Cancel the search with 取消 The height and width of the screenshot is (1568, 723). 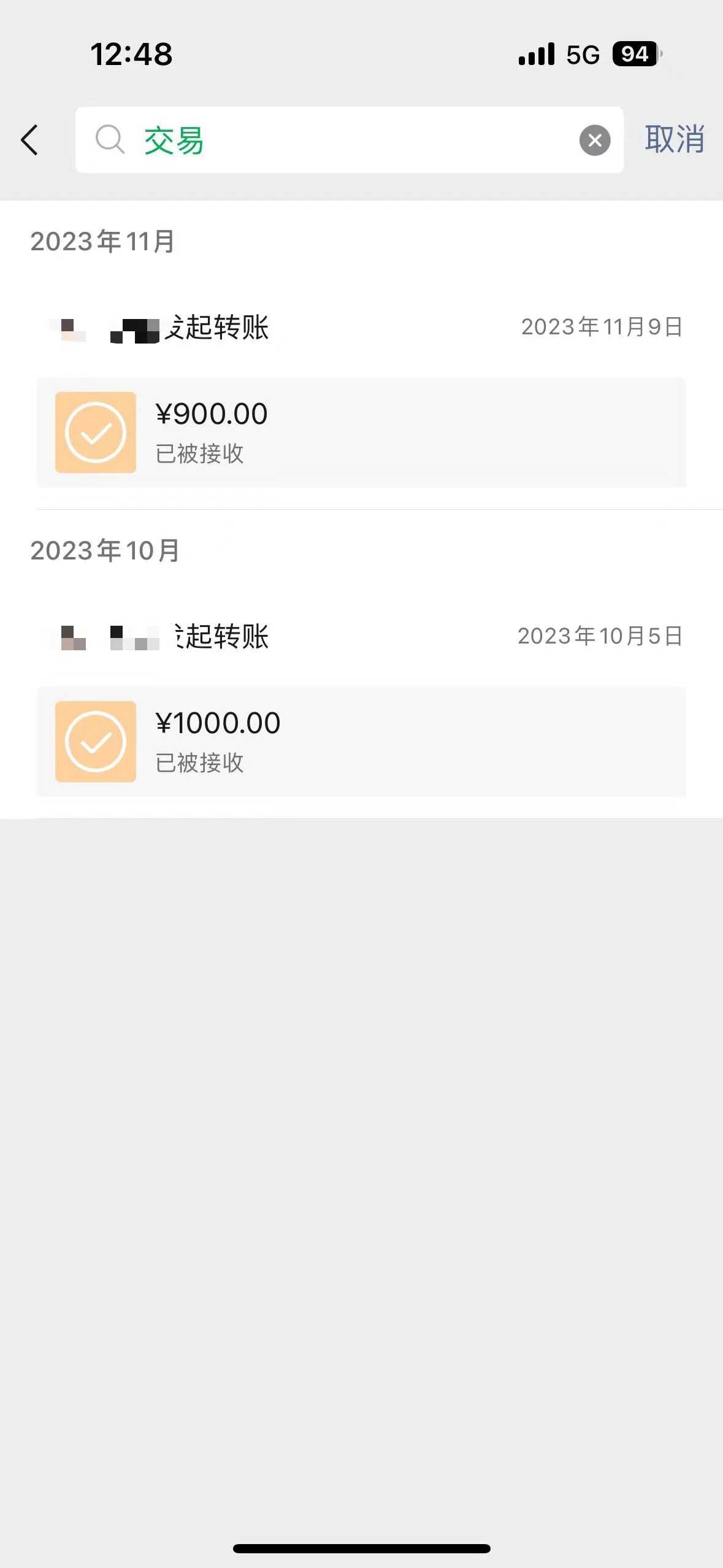674,140
